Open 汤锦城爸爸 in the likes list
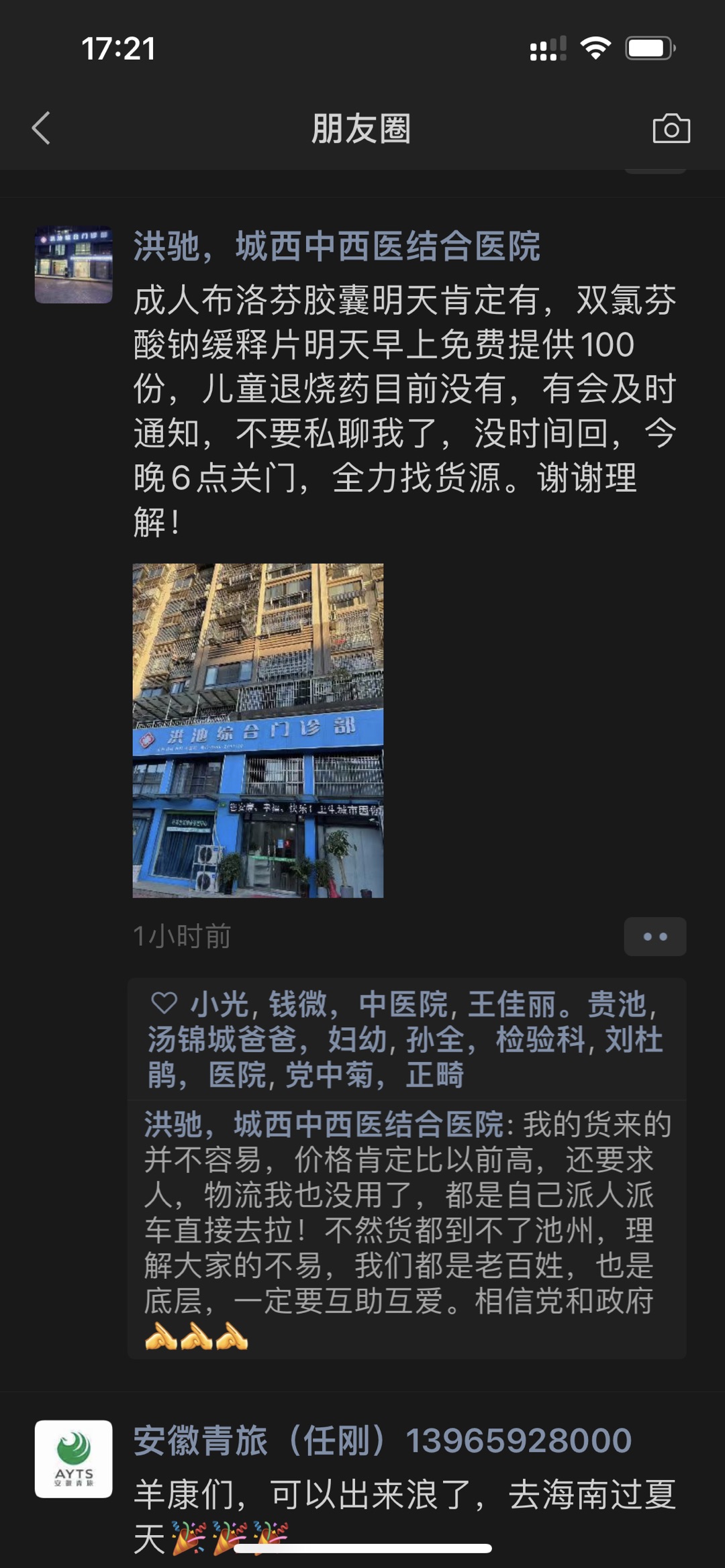Screen dimensions: 725x1568 [222, 1040]
